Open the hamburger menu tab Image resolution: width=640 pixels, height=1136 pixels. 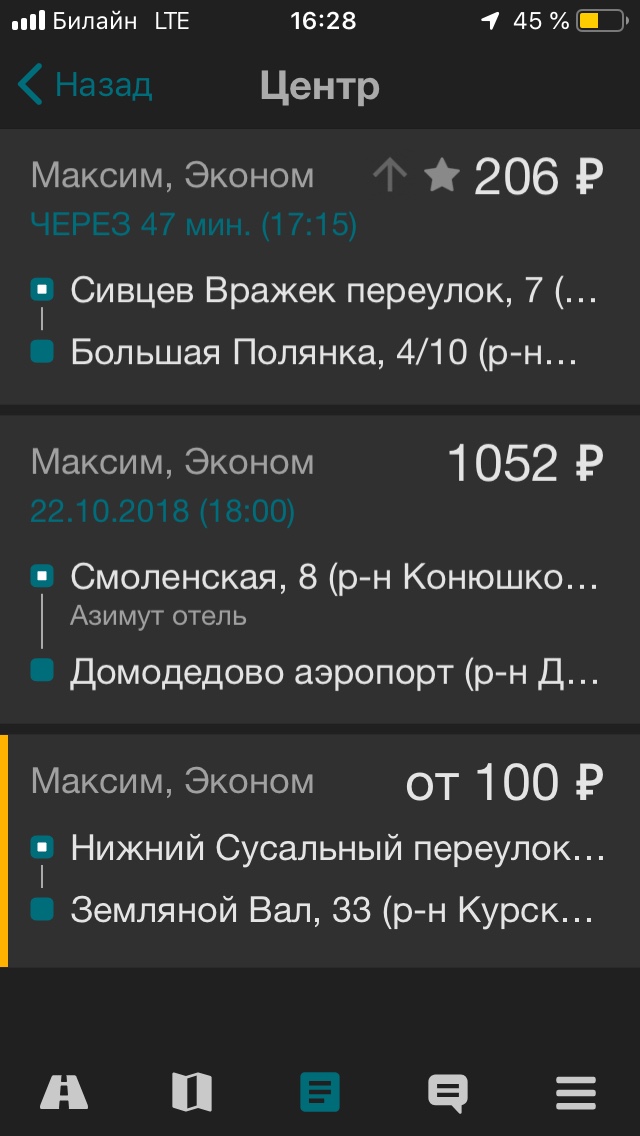tap(576, 1093)
